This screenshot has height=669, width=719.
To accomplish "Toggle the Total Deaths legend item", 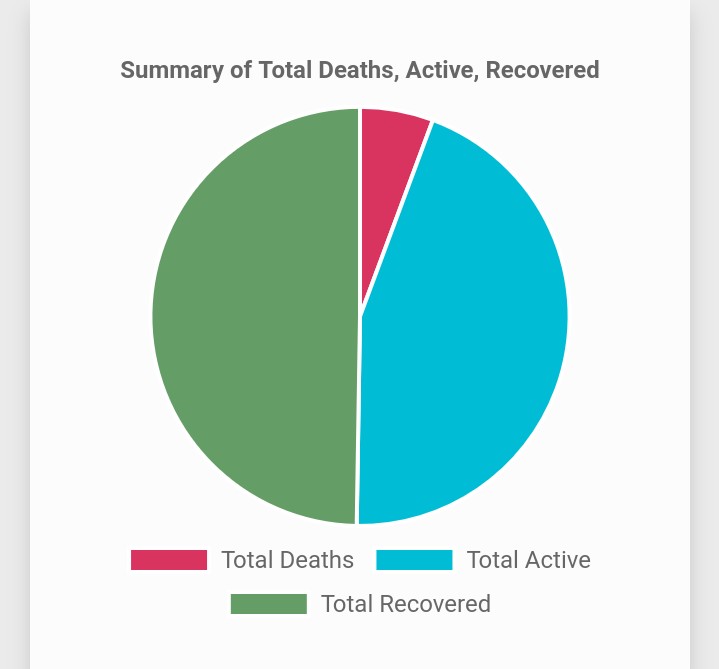I will (x=243, y=560).
